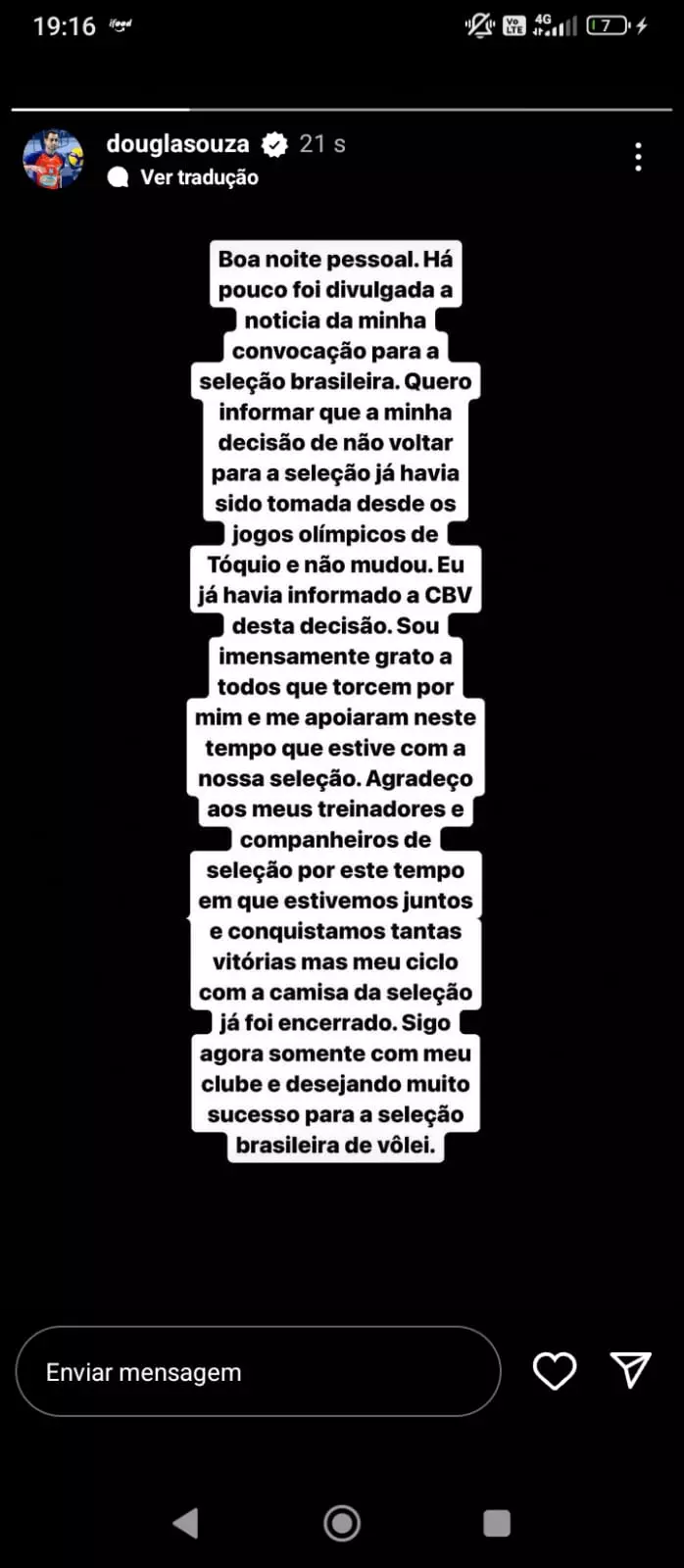
Task: Open douglasouza's profile picture
Action: 53,158
